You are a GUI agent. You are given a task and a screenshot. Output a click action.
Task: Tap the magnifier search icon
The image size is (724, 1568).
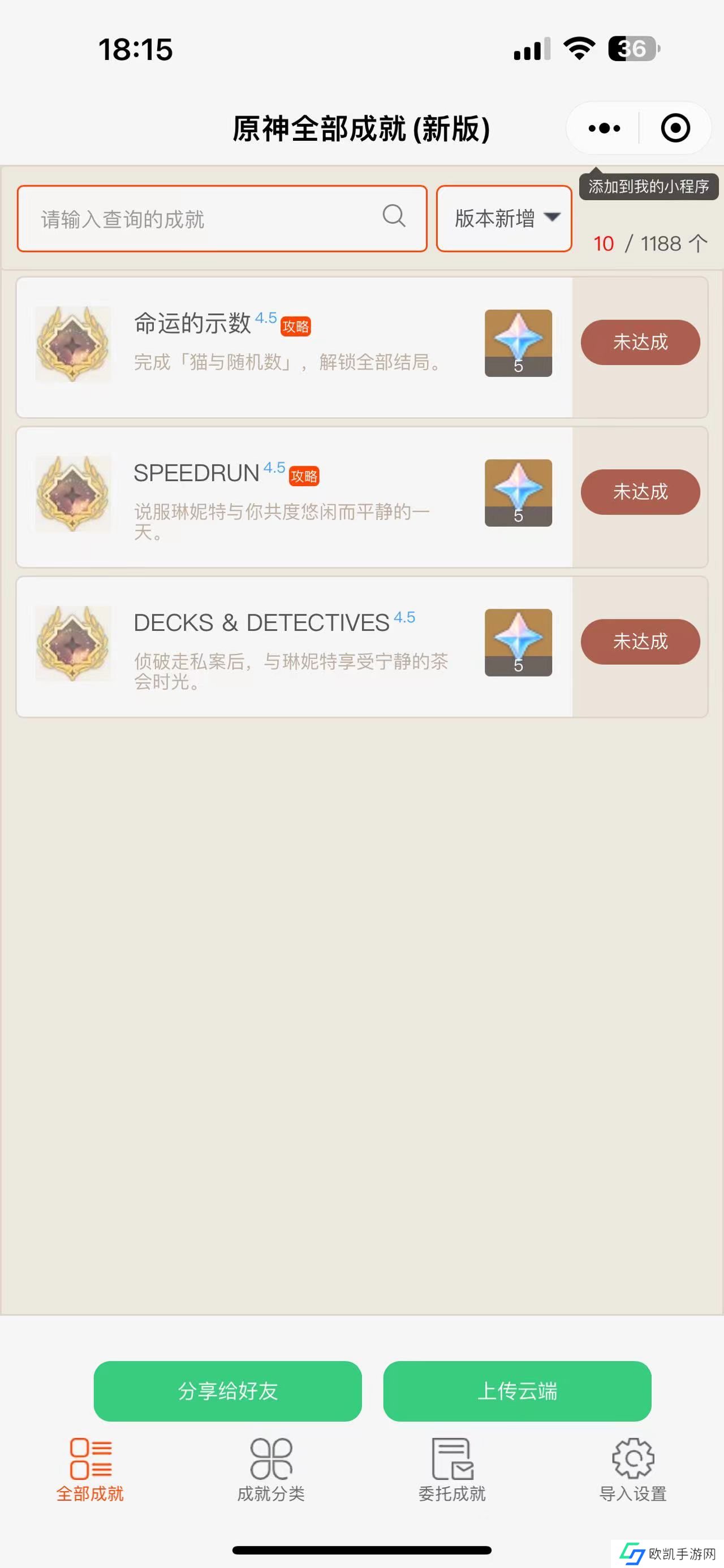coord(394,215)
